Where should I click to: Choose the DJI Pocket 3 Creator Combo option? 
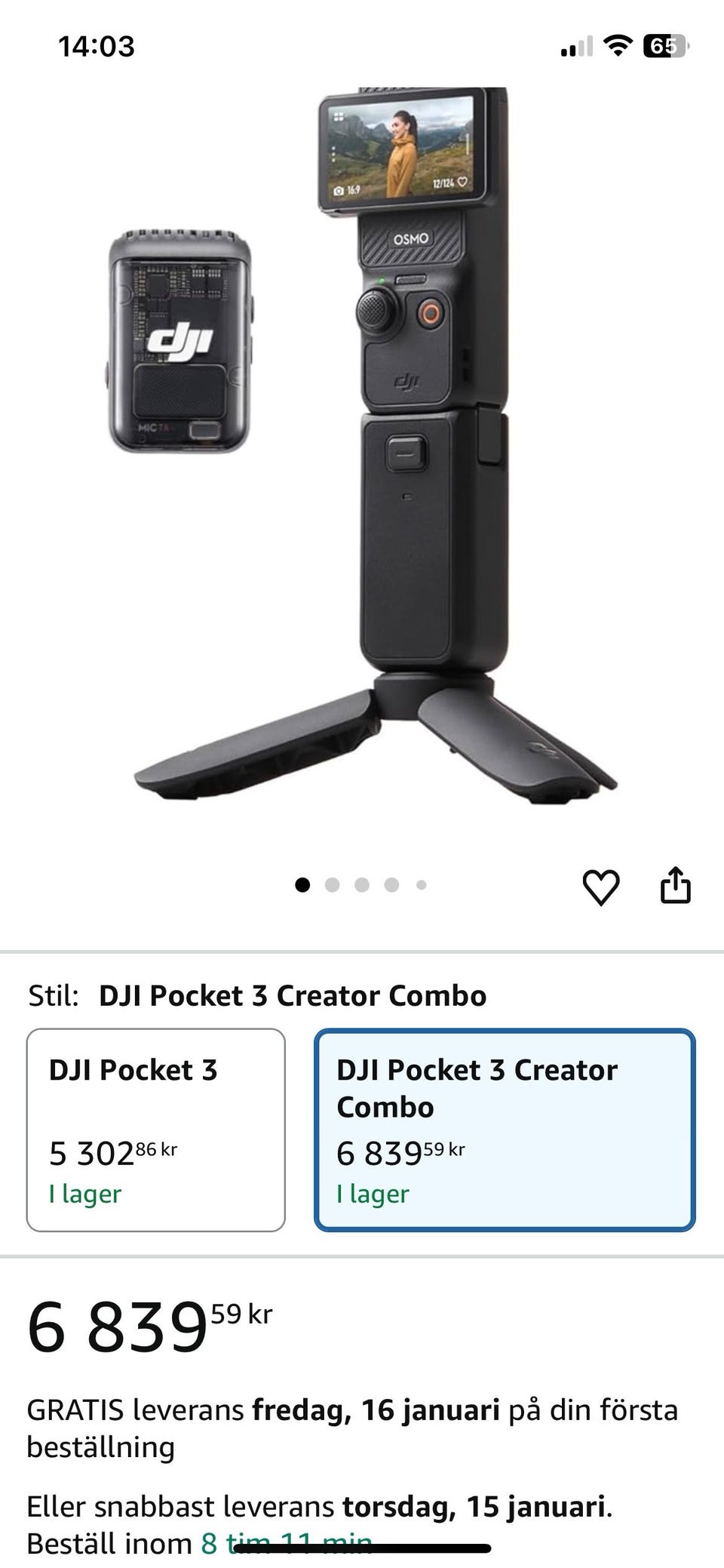(x=504, y=1130)
